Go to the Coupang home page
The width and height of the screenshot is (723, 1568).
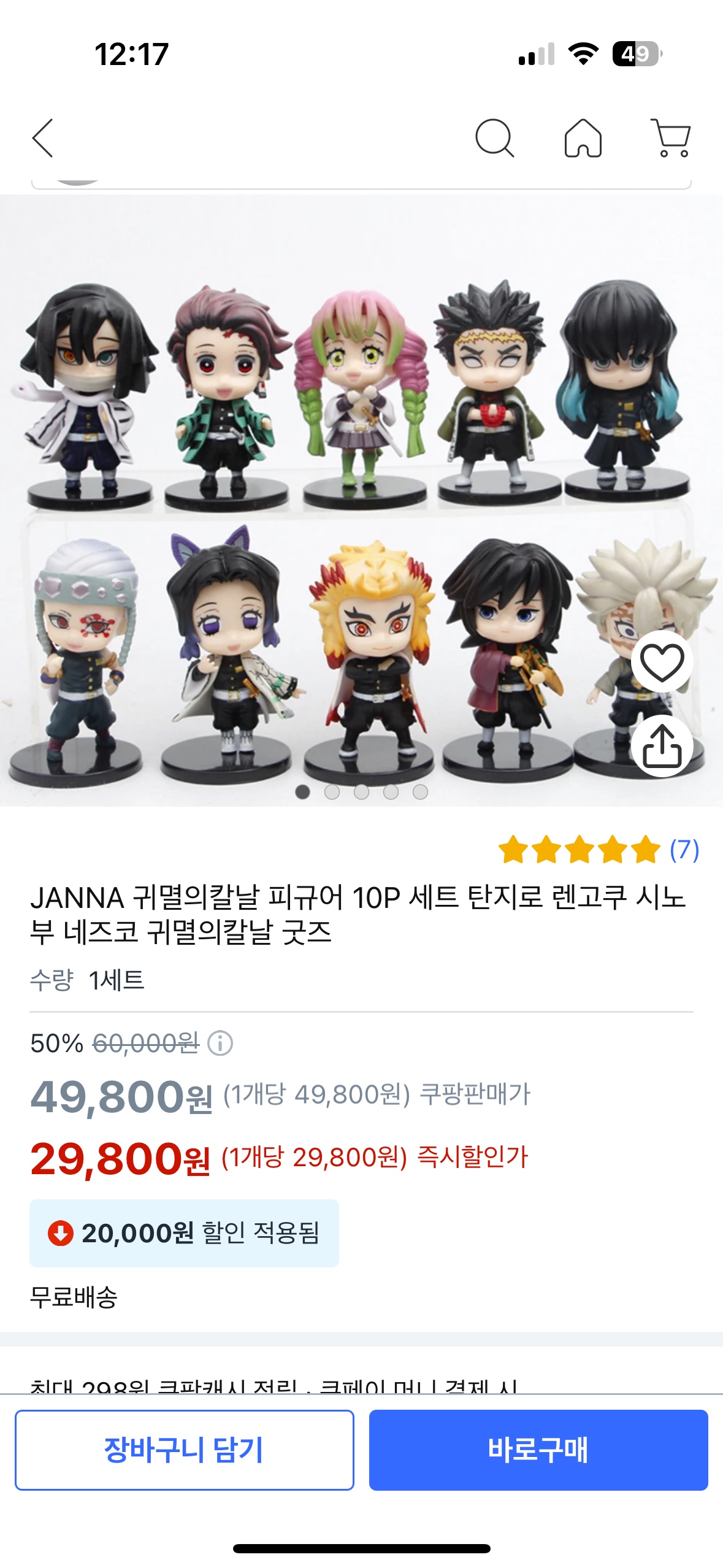pyautogui.click(x=583, y=138)
